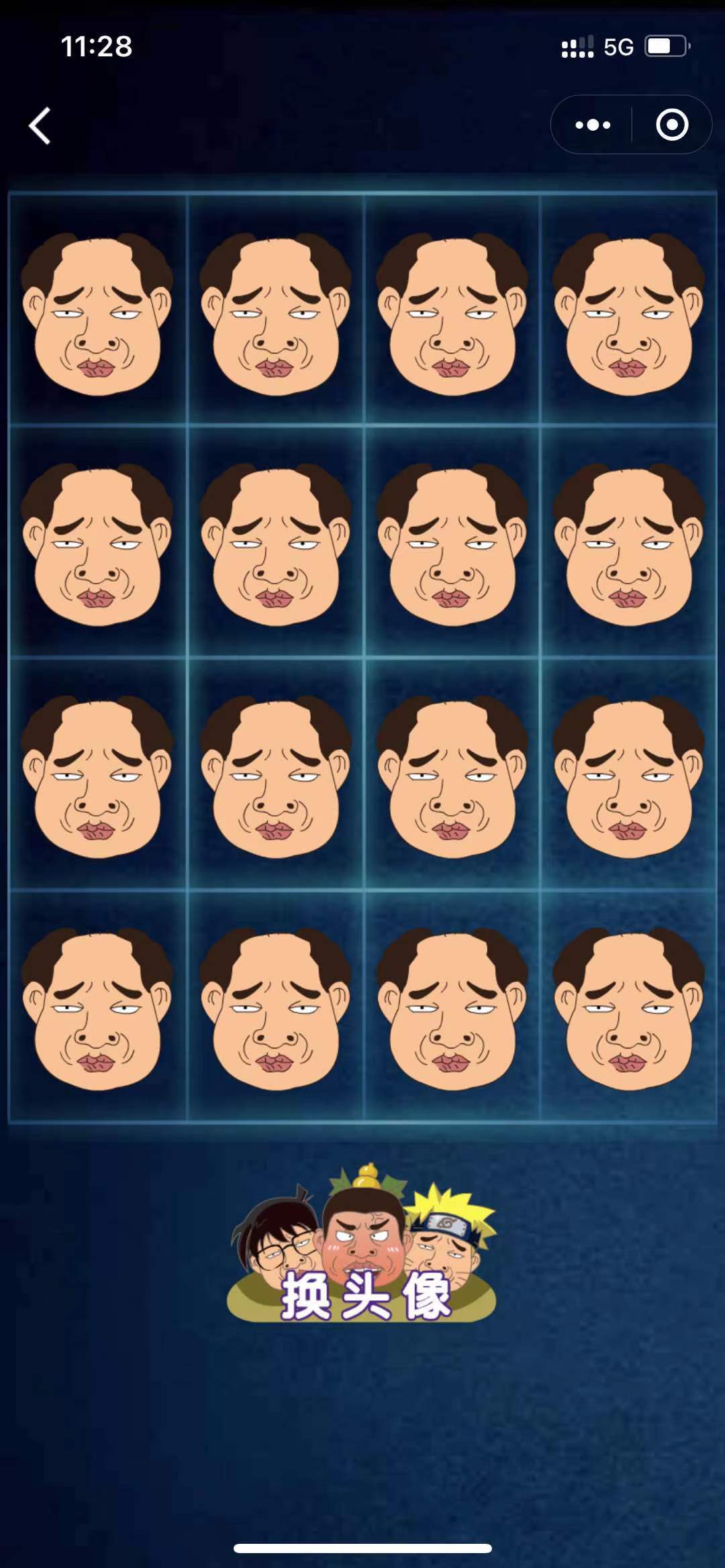Image resolution: width=725 pixels, height=1568 pixels.
Task: Close the mini program via circle icon
Action: tap(672, 125)
